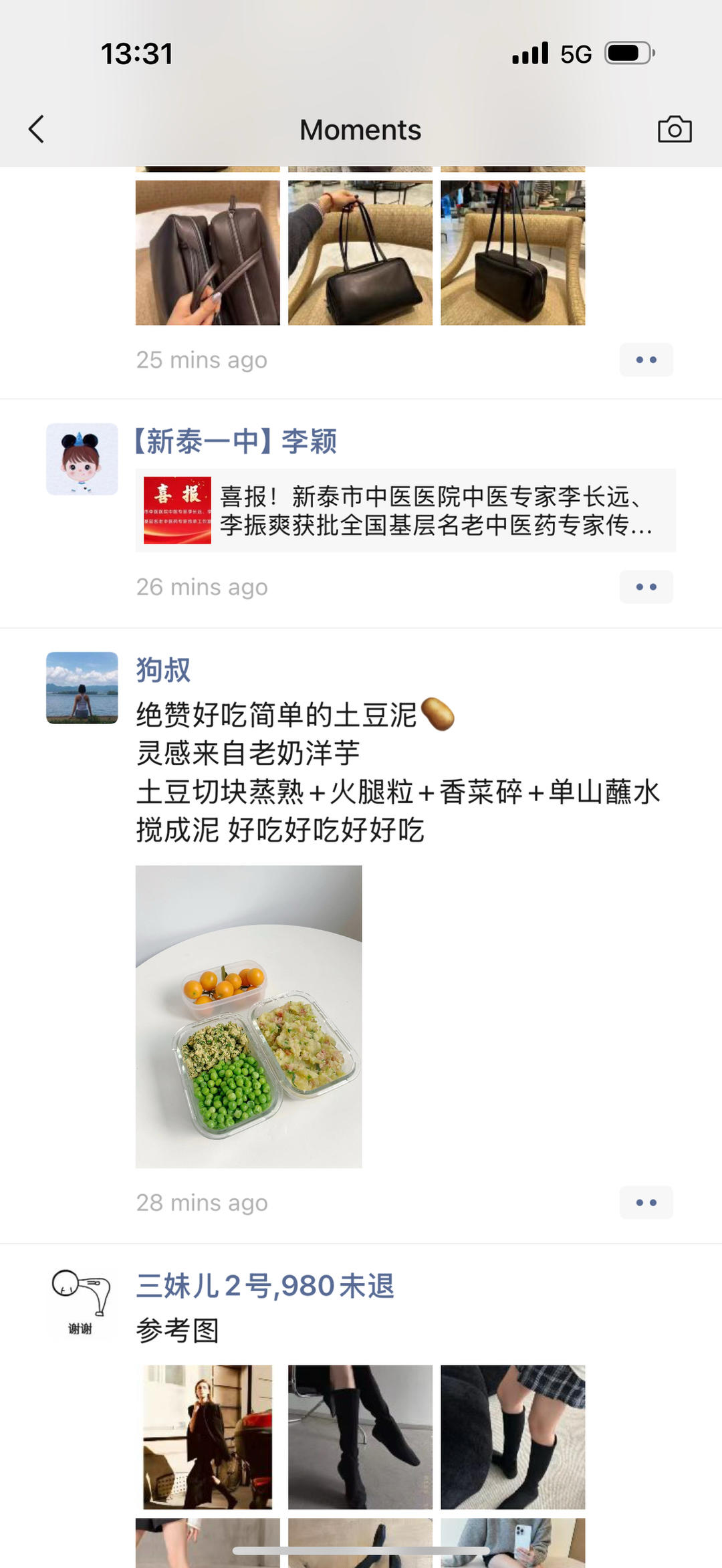The image size is (722, 1568).
Task: Open the options dots on the 26 mins ago post
Action: coord(646,587)
